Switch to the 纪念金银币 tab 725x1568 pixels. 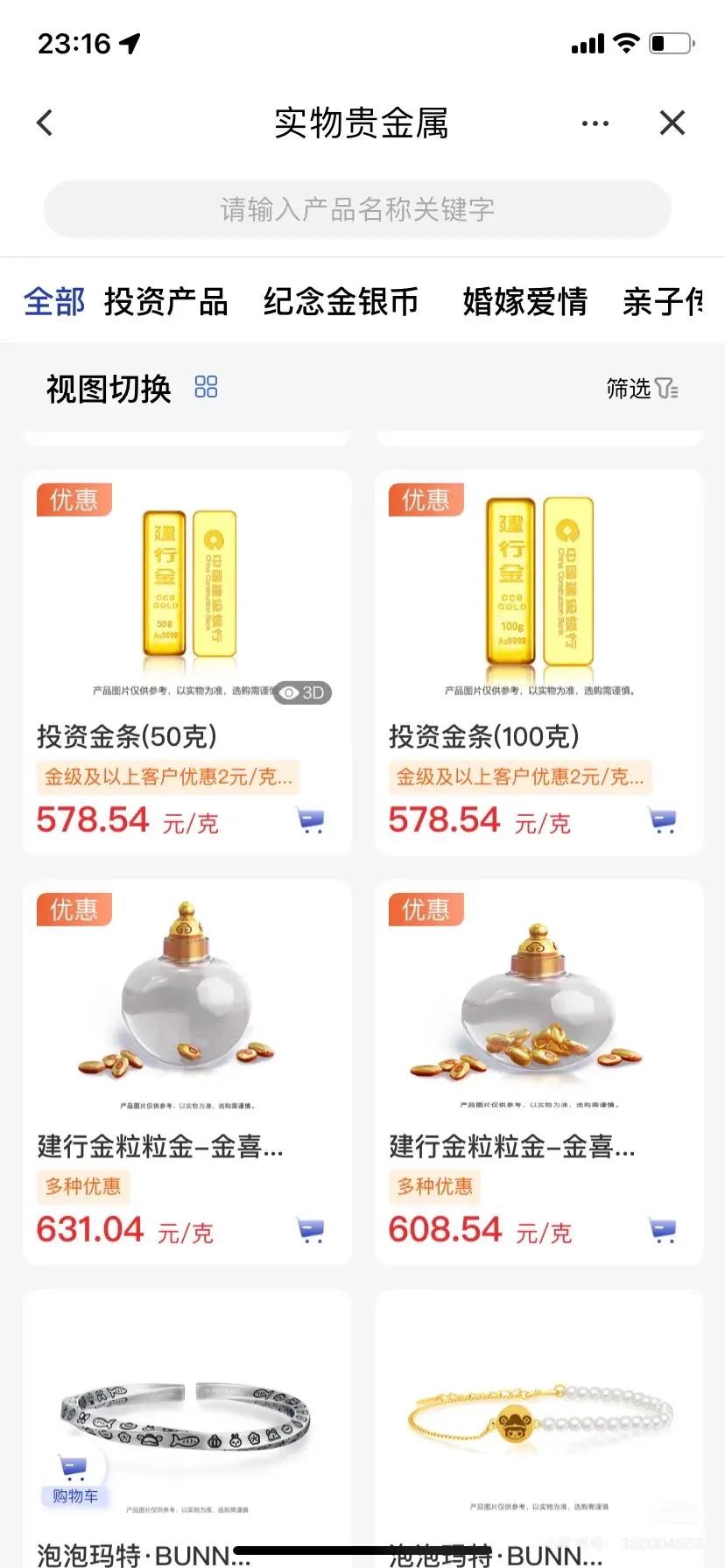tap(341, 301)
